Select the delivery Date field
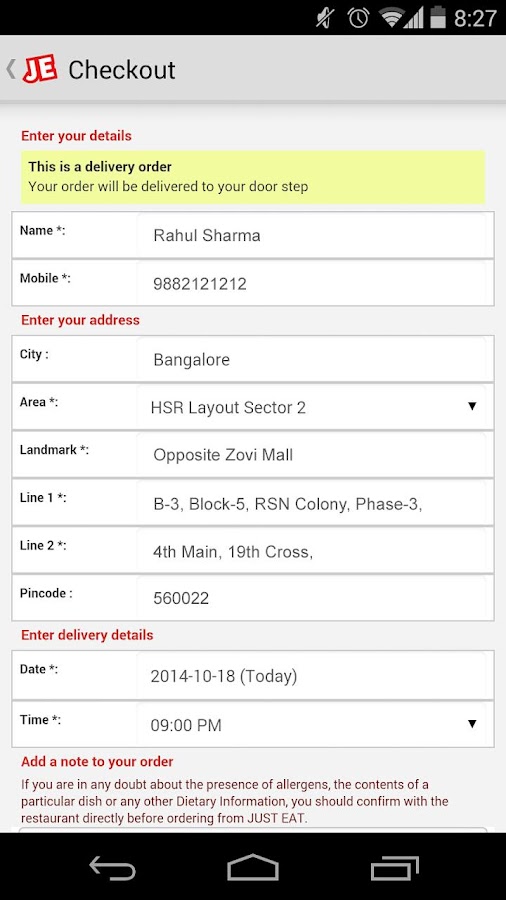The height and width of the screenshot is (900, 506). click(x=315, y=676)
